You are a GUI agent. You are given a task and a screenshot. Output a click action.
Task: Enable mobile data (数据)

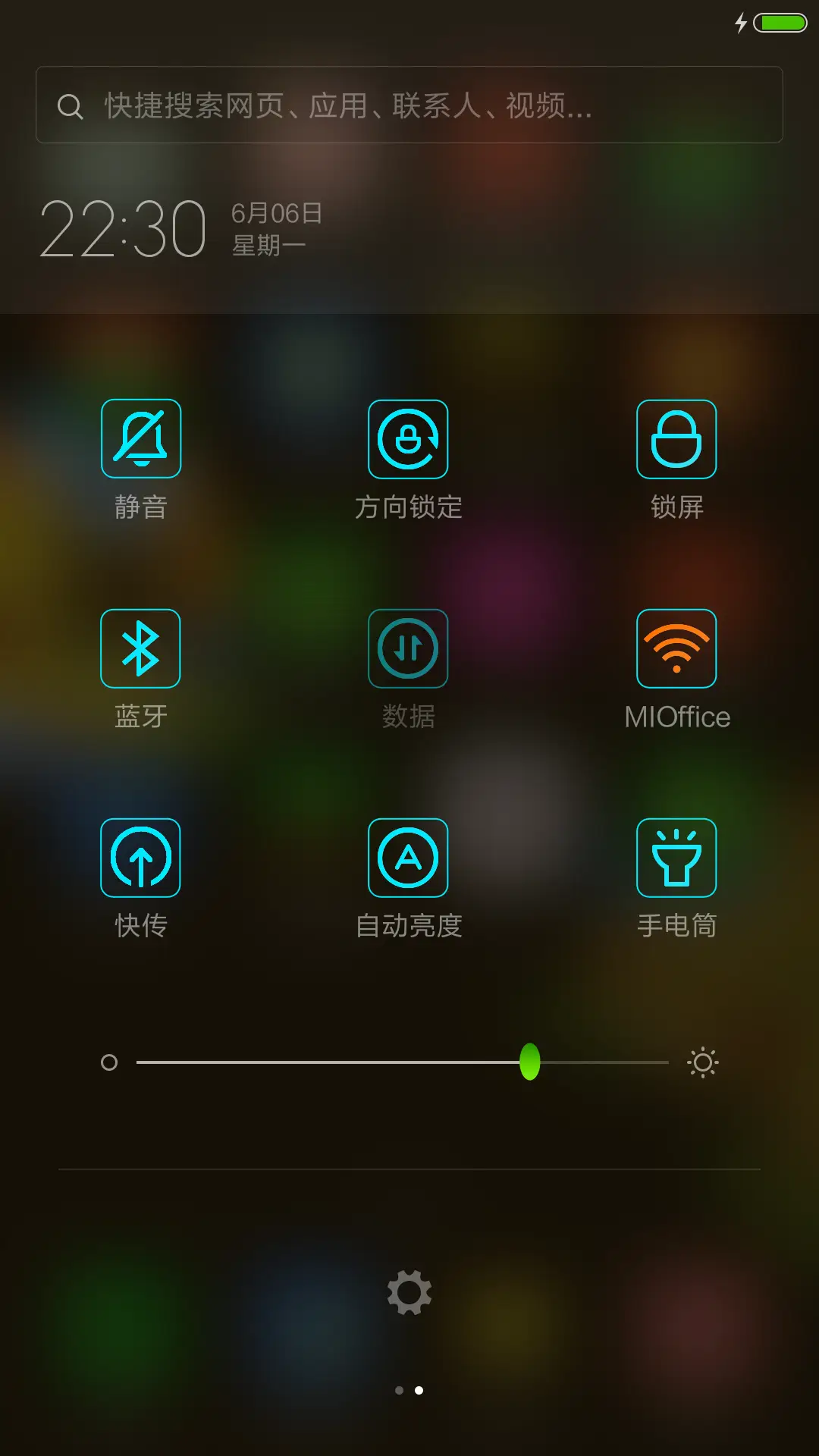click(407, 648)
